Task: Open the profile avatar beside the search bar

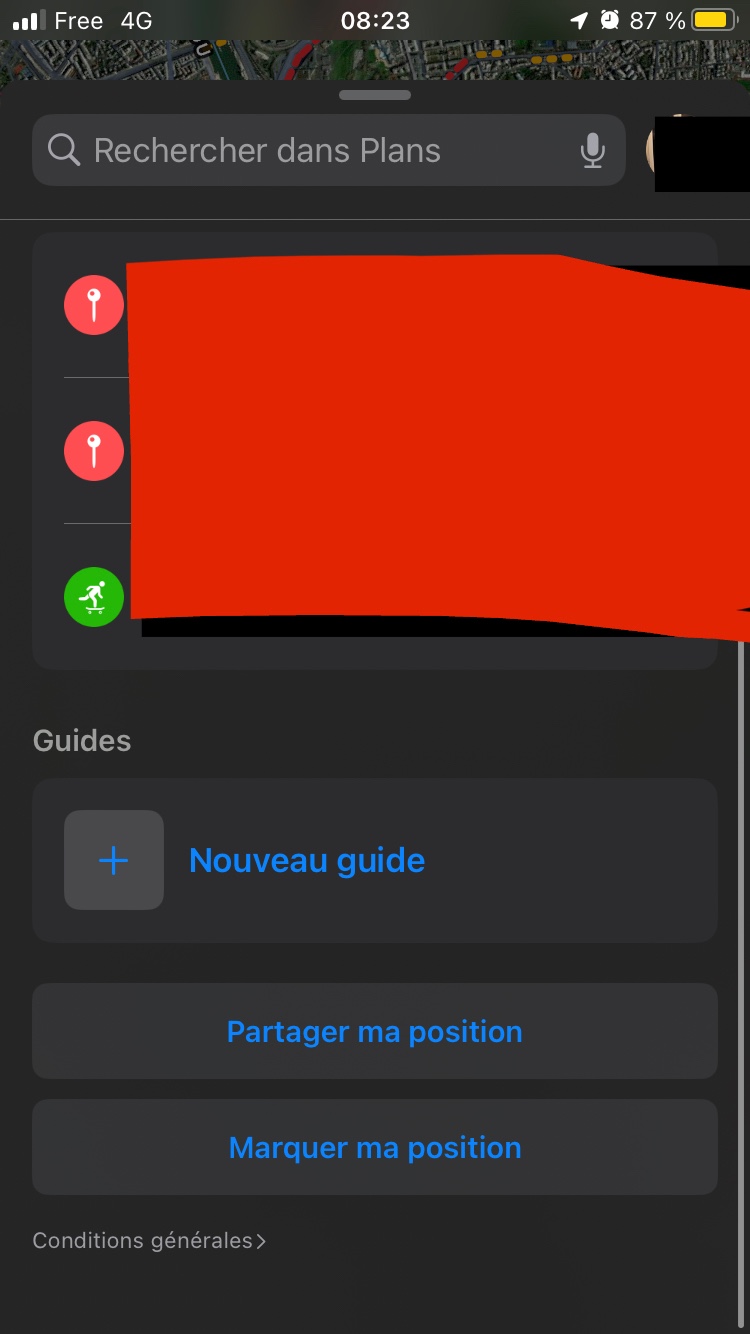Action: (664, 150)
